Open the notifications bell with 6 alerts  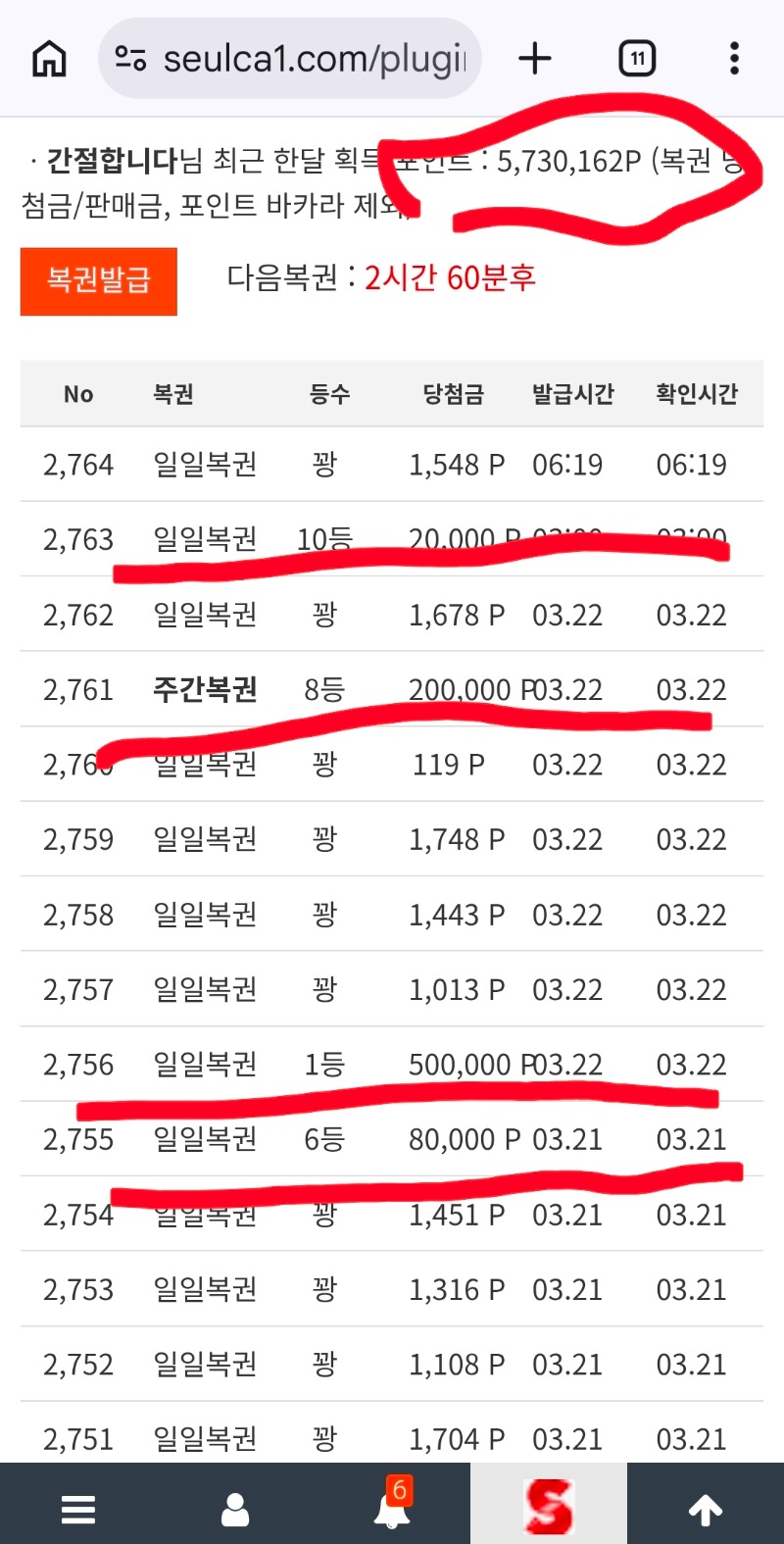(x=392, y=1509)
